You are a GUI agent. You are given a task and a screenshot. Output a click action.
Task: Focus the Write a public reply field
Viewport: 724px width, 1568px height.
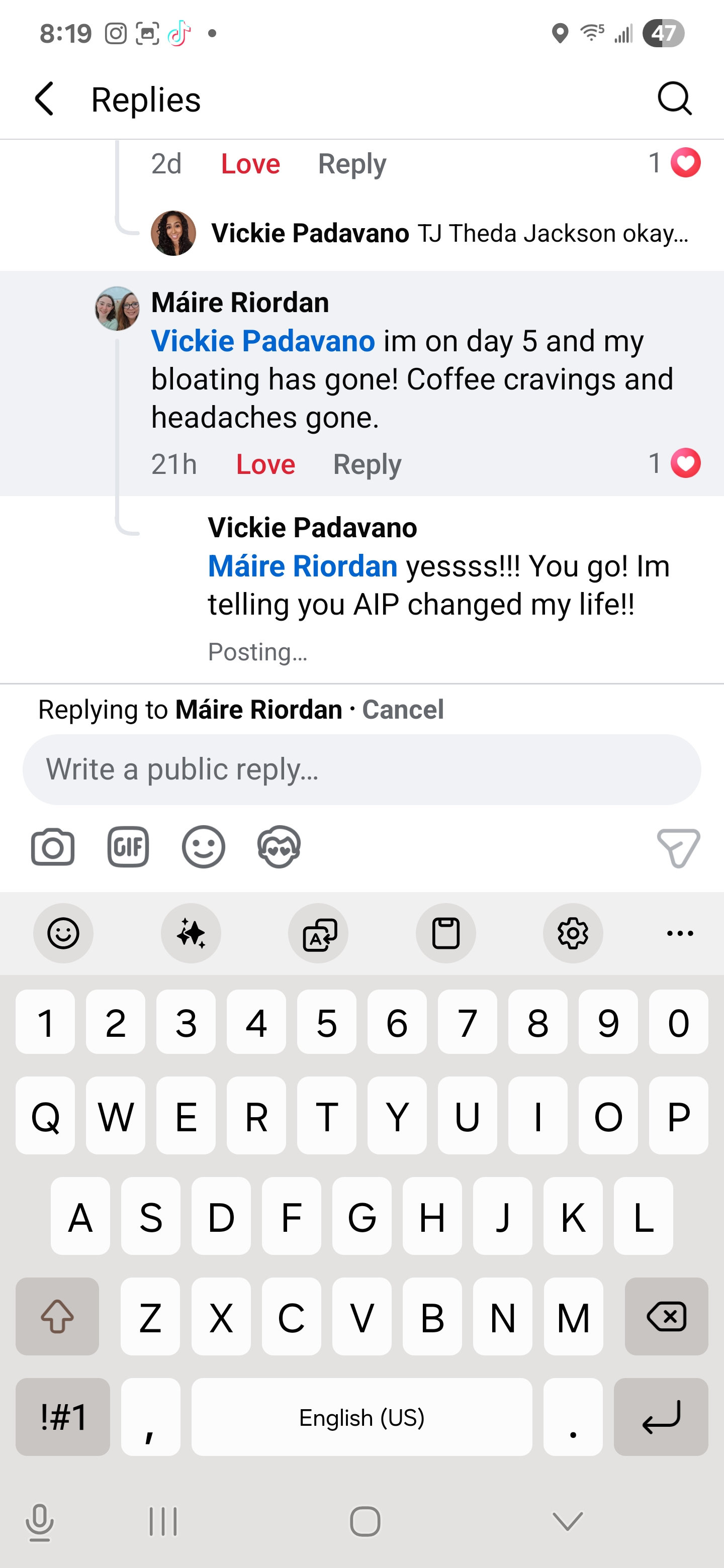point(361,769)
